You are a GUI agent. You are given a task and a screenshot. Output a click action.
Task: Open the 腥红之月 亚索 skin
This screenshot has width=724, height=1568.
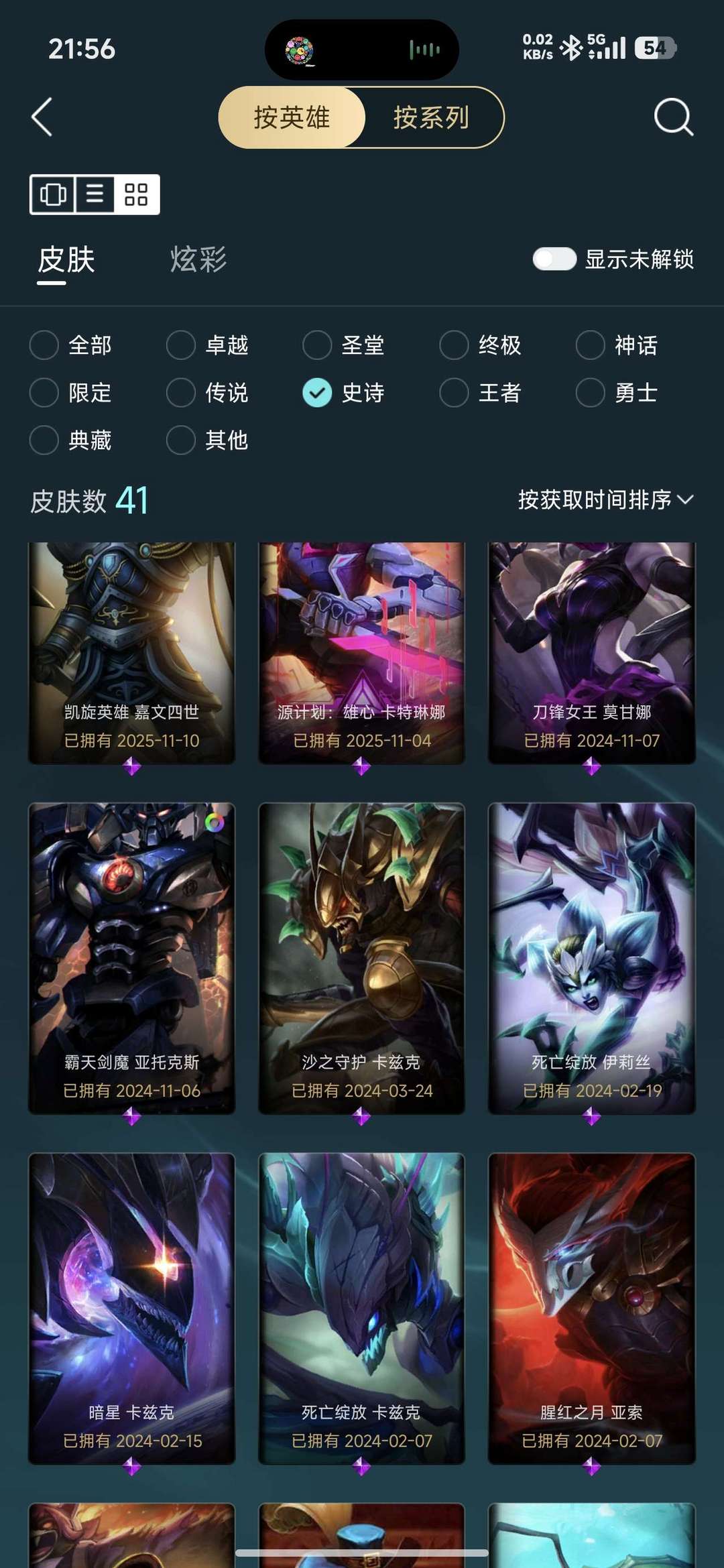click(x=592, y=1309)
